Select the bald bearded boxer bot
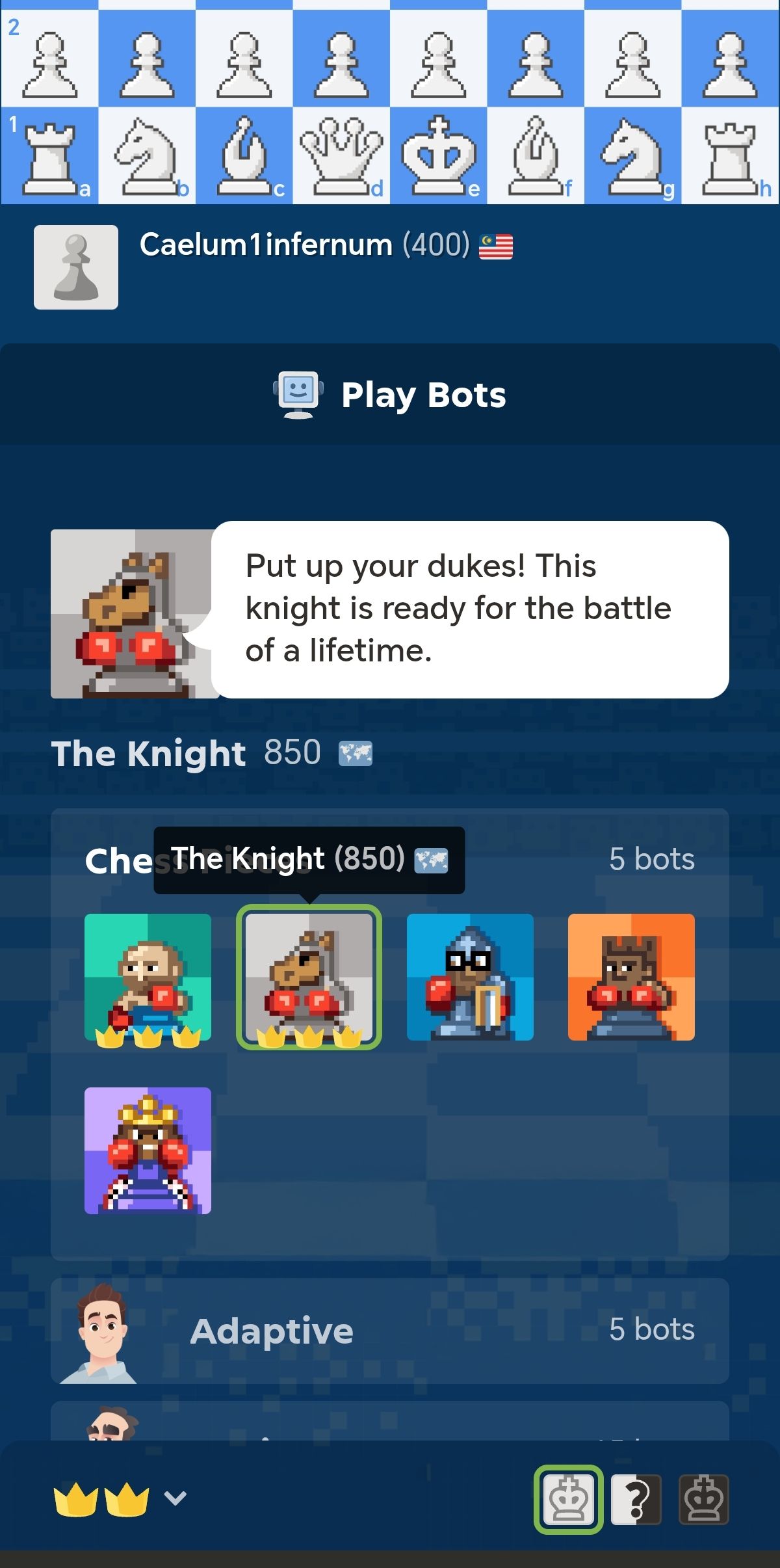The width and height of the screenshot is (780, 1568). point(148,977)
